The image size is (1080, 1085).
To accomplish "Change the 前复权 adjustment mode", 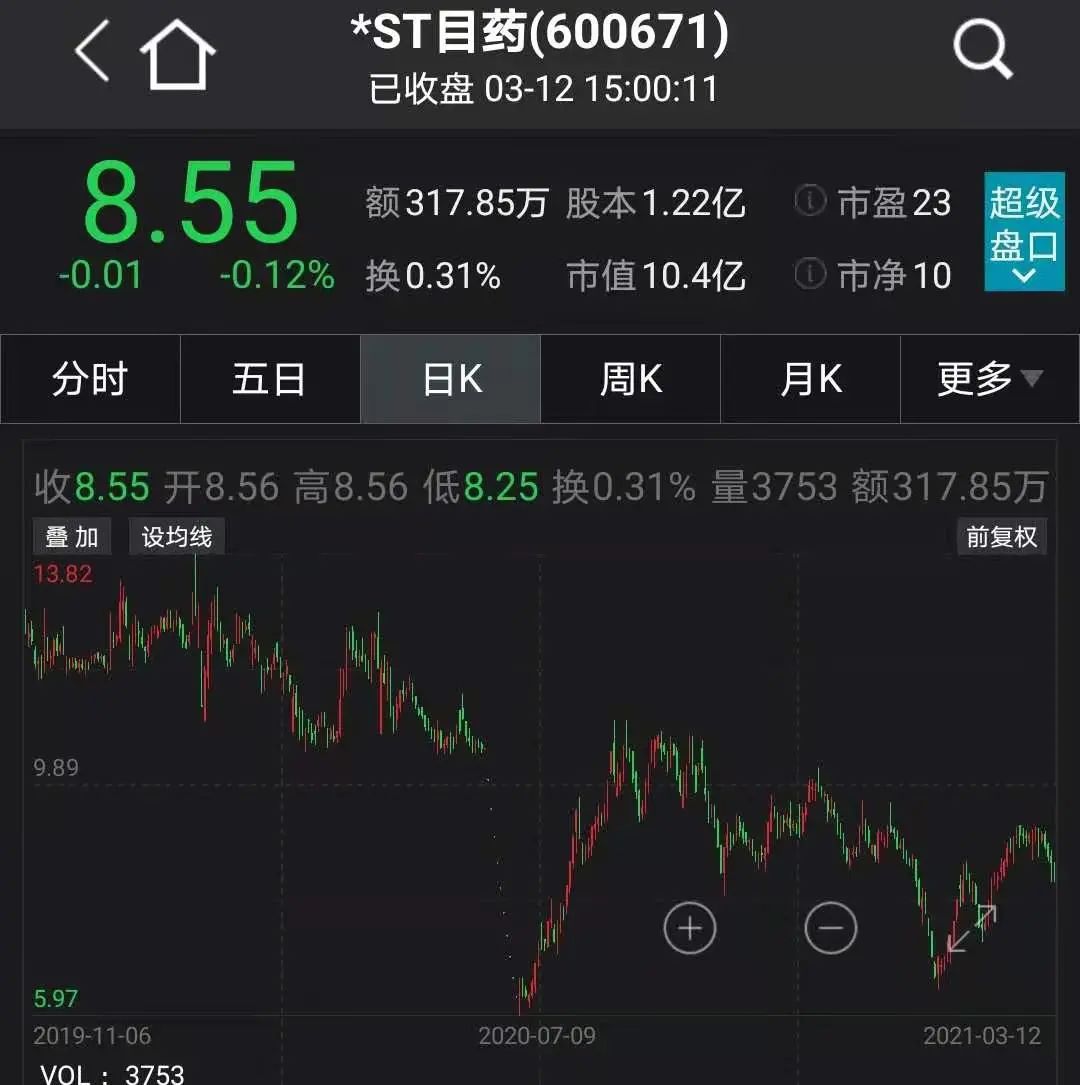I will [1001, 537].
